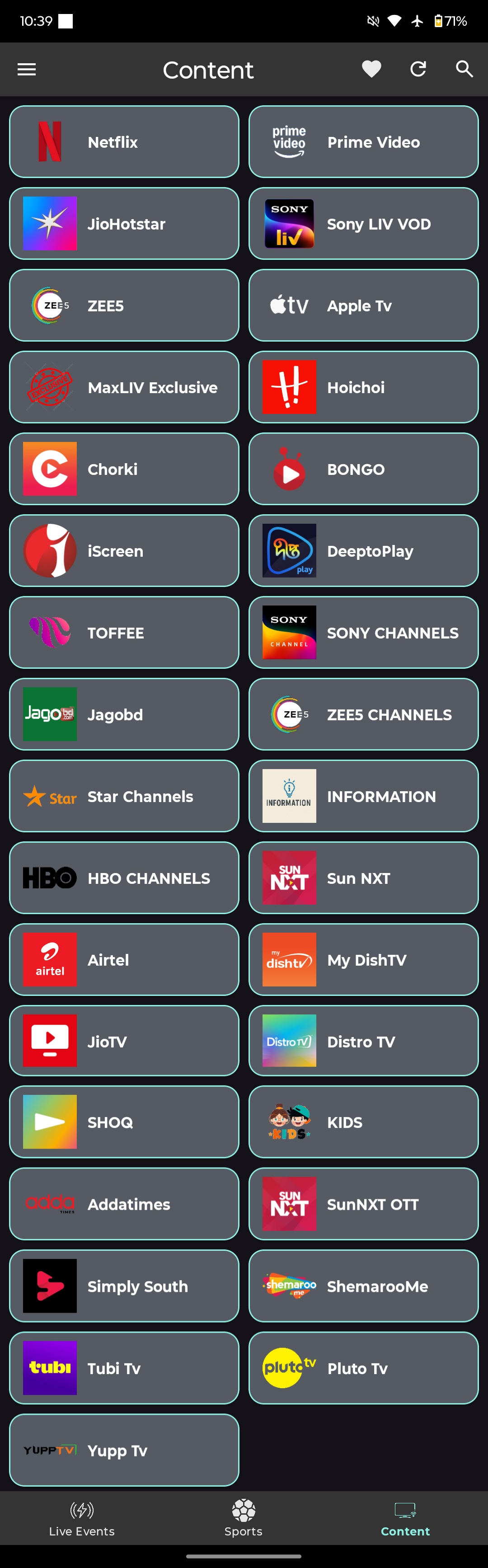
Task: Switch to the Sports tab
Action: pyautogui.click(x=244, y=1519)
